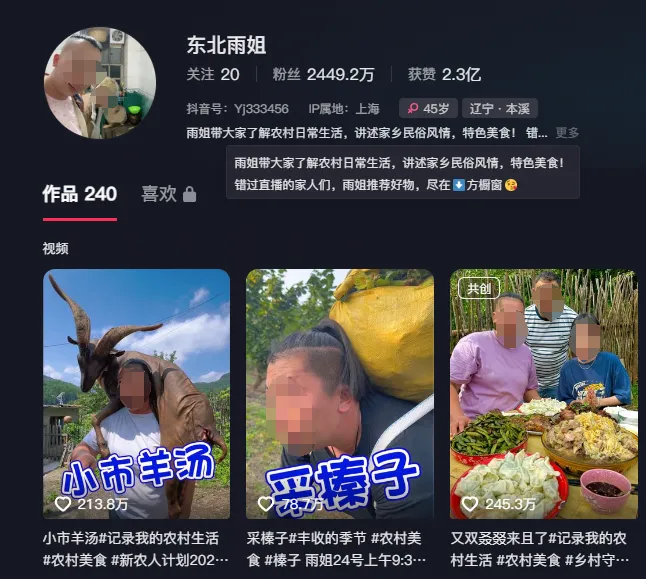
Task: Open the profile avatar photo
Action: (100, 83)
